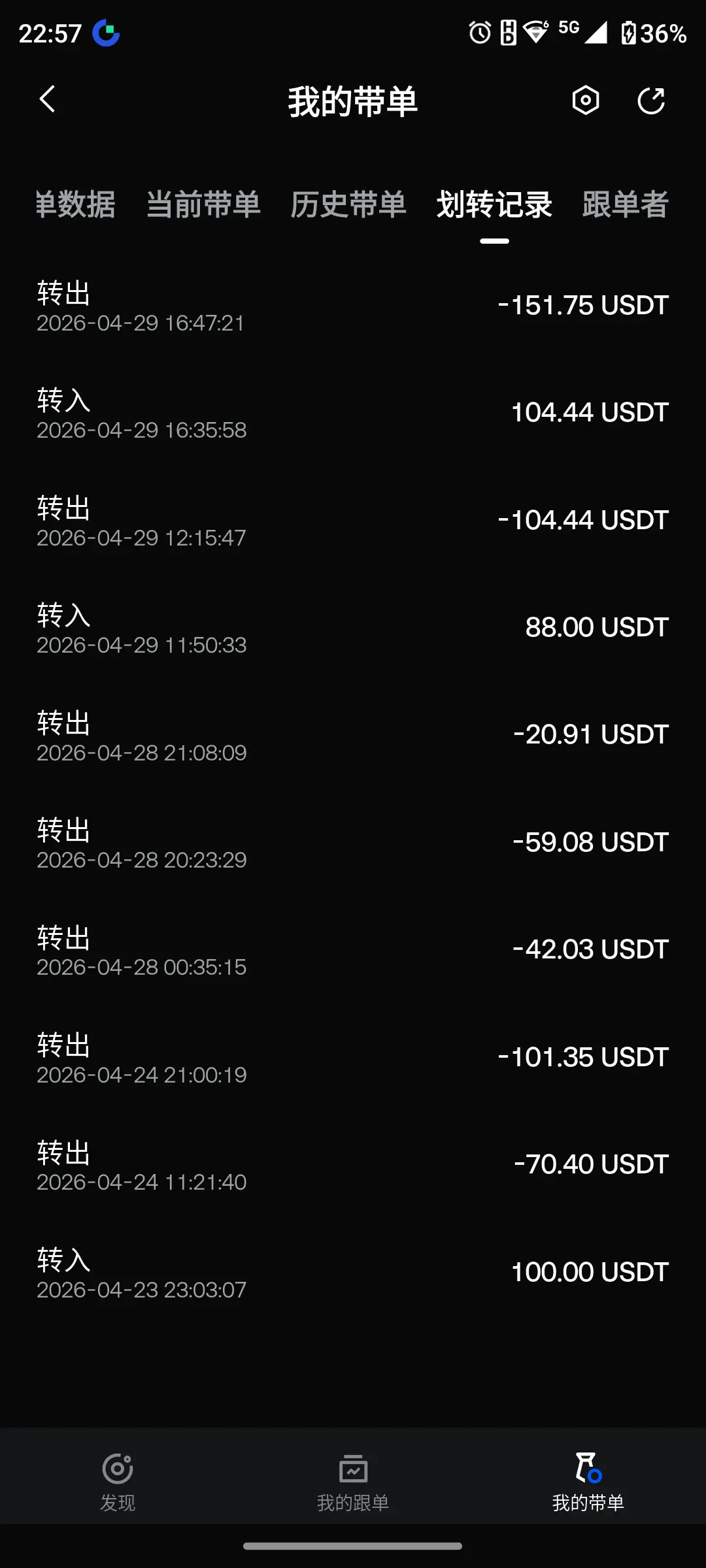This screenshot has height=1568, width=706.
Task: Select the 划转记录 tab
Action: (x=494, y=204)
